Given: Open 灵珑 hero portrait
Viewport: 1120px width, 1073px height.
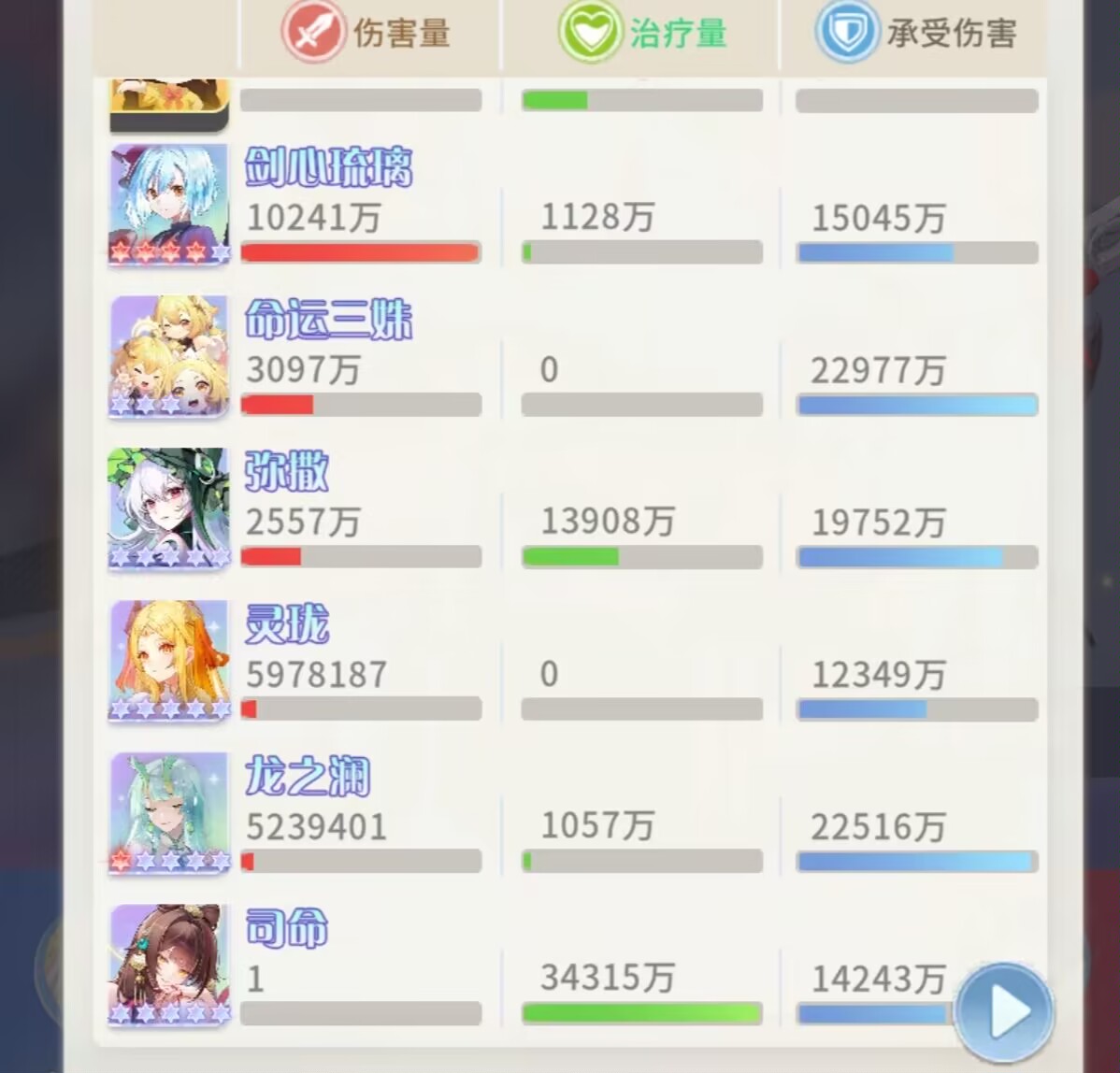Looking at the screenshot, I should (169, 660).
